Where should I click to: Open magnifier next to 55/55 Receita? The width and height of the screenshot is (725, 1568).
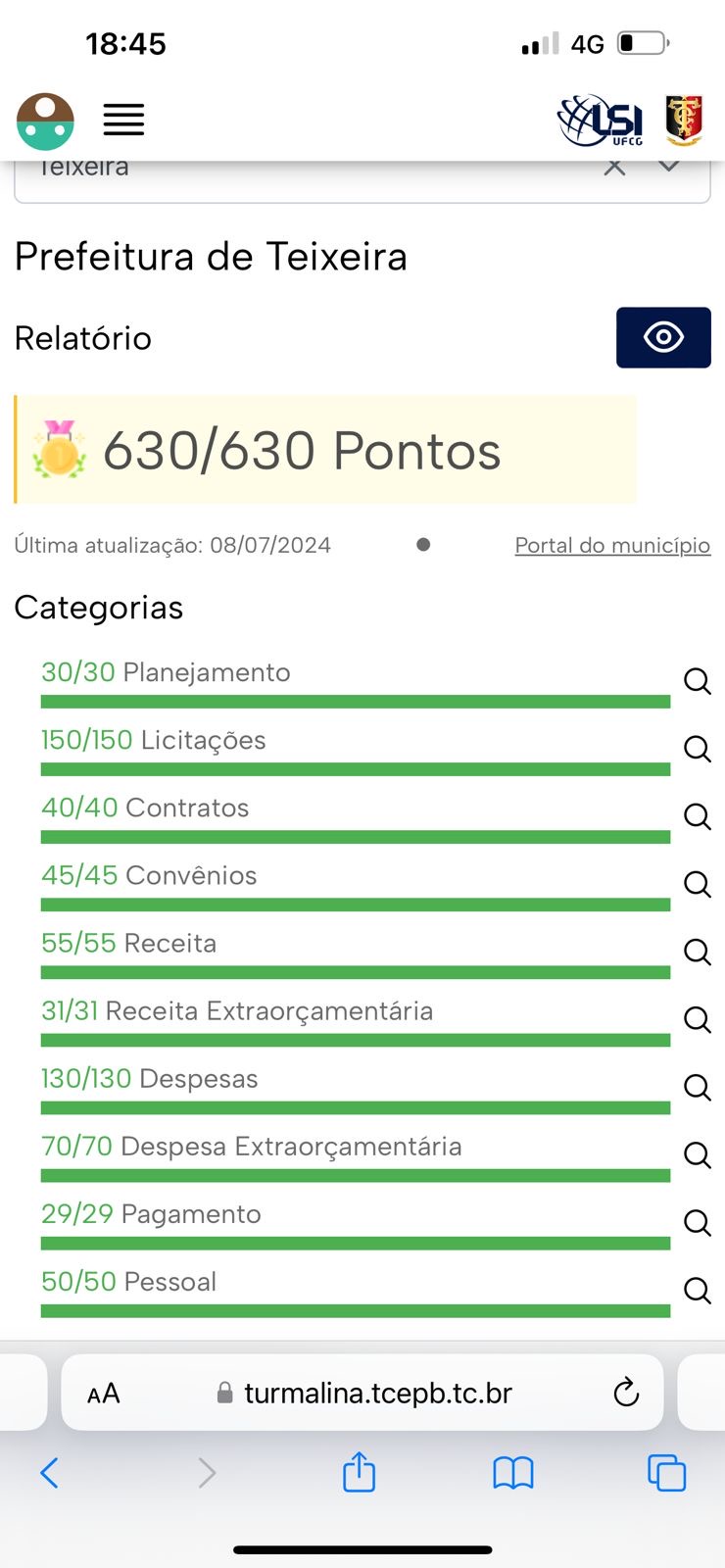coord(697,952)
